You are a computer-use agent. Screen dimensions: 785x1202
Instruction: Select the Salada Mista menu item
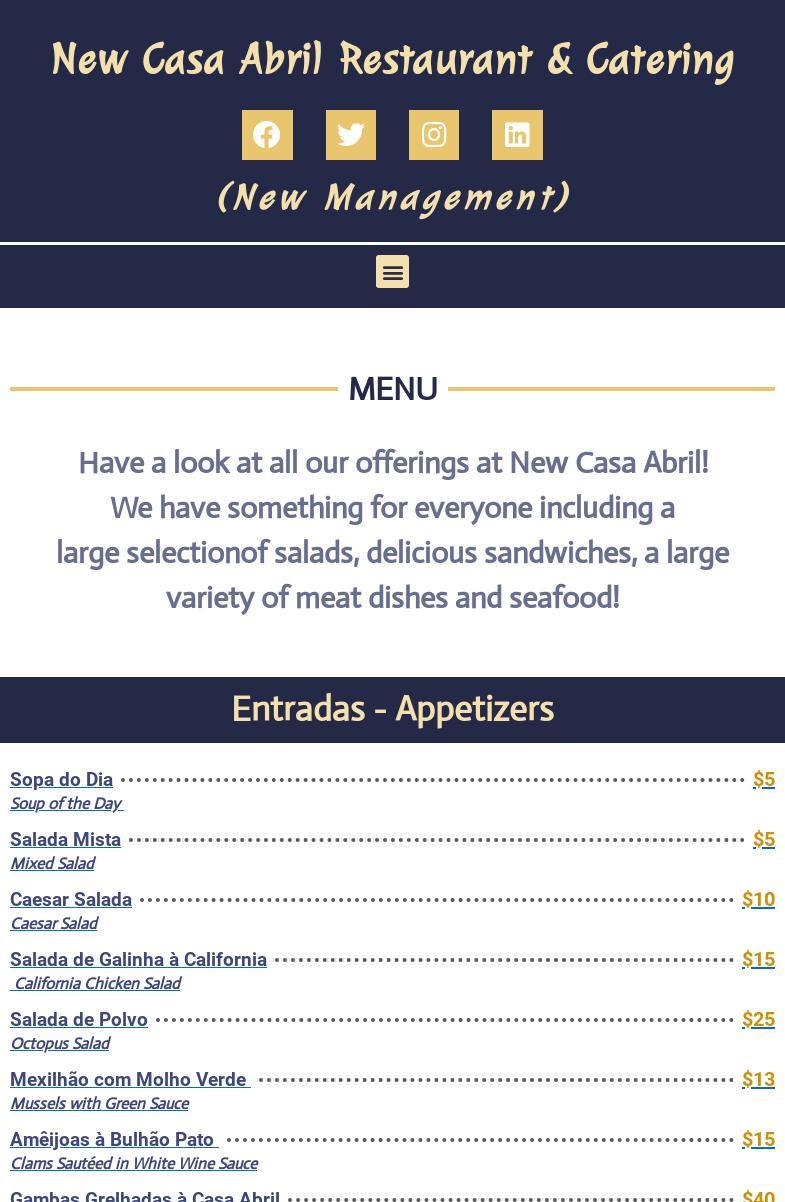(x=66, y=840)
